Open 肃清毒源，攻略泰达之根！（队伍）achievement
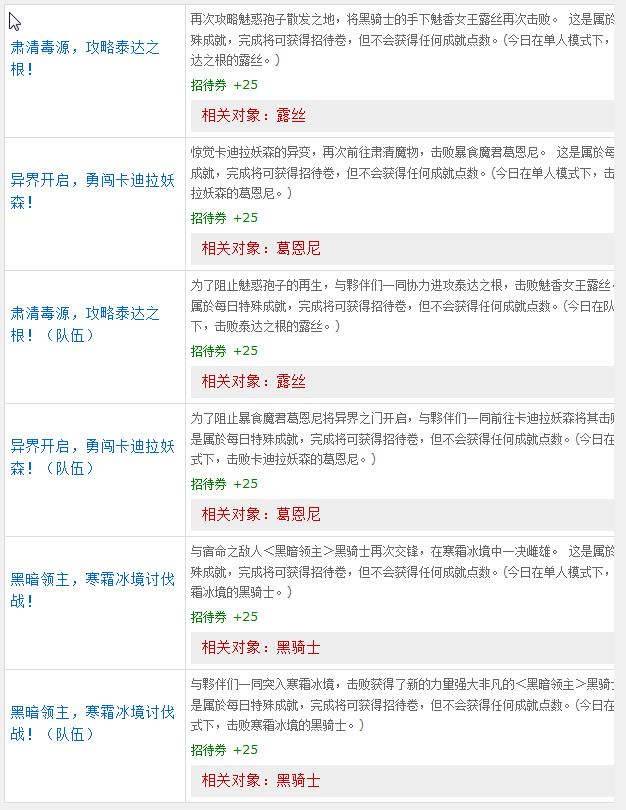This screenshot has height=810, width=626. [85, 313]
